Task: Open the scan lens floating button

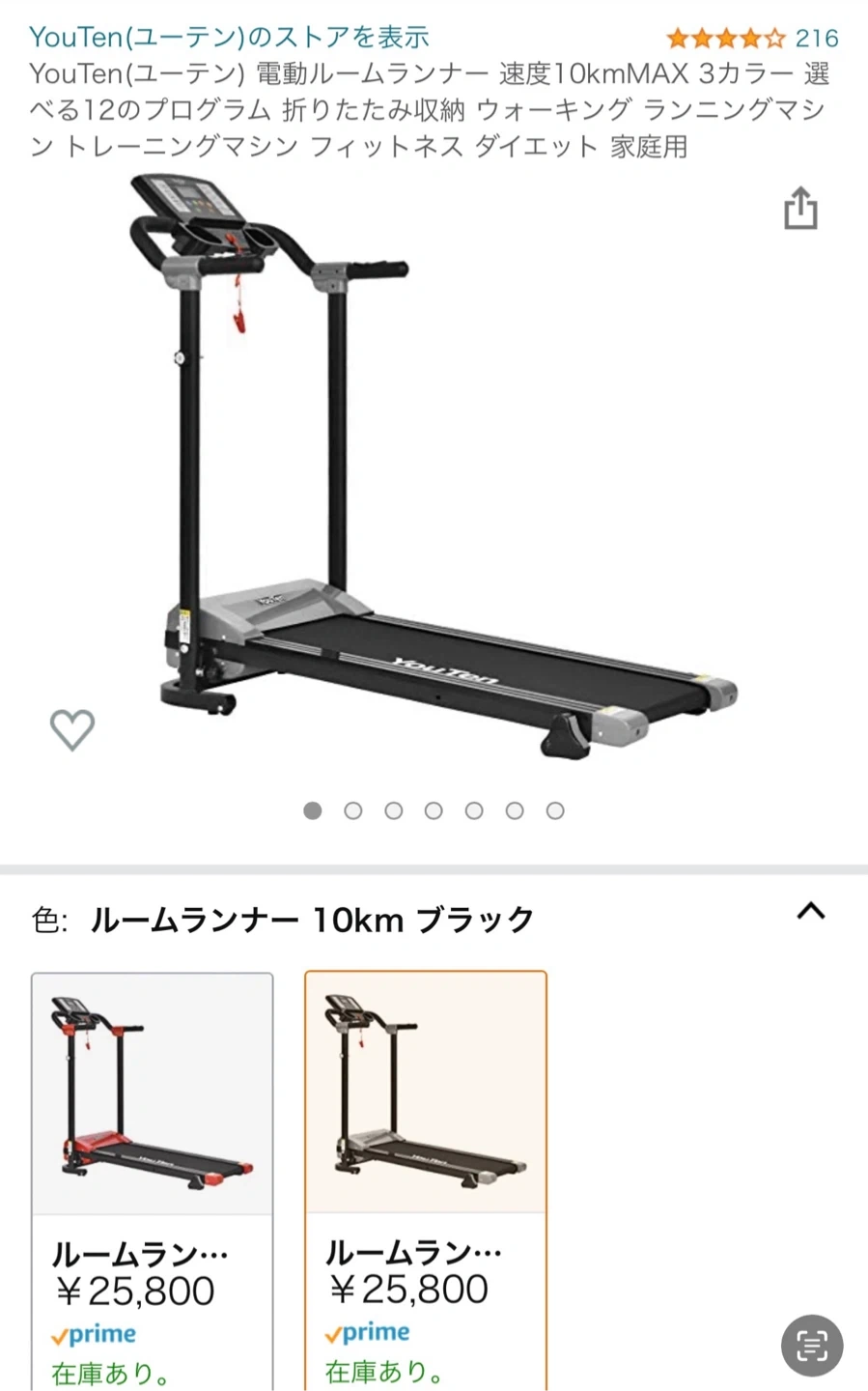Action: tap(812, 1345)
